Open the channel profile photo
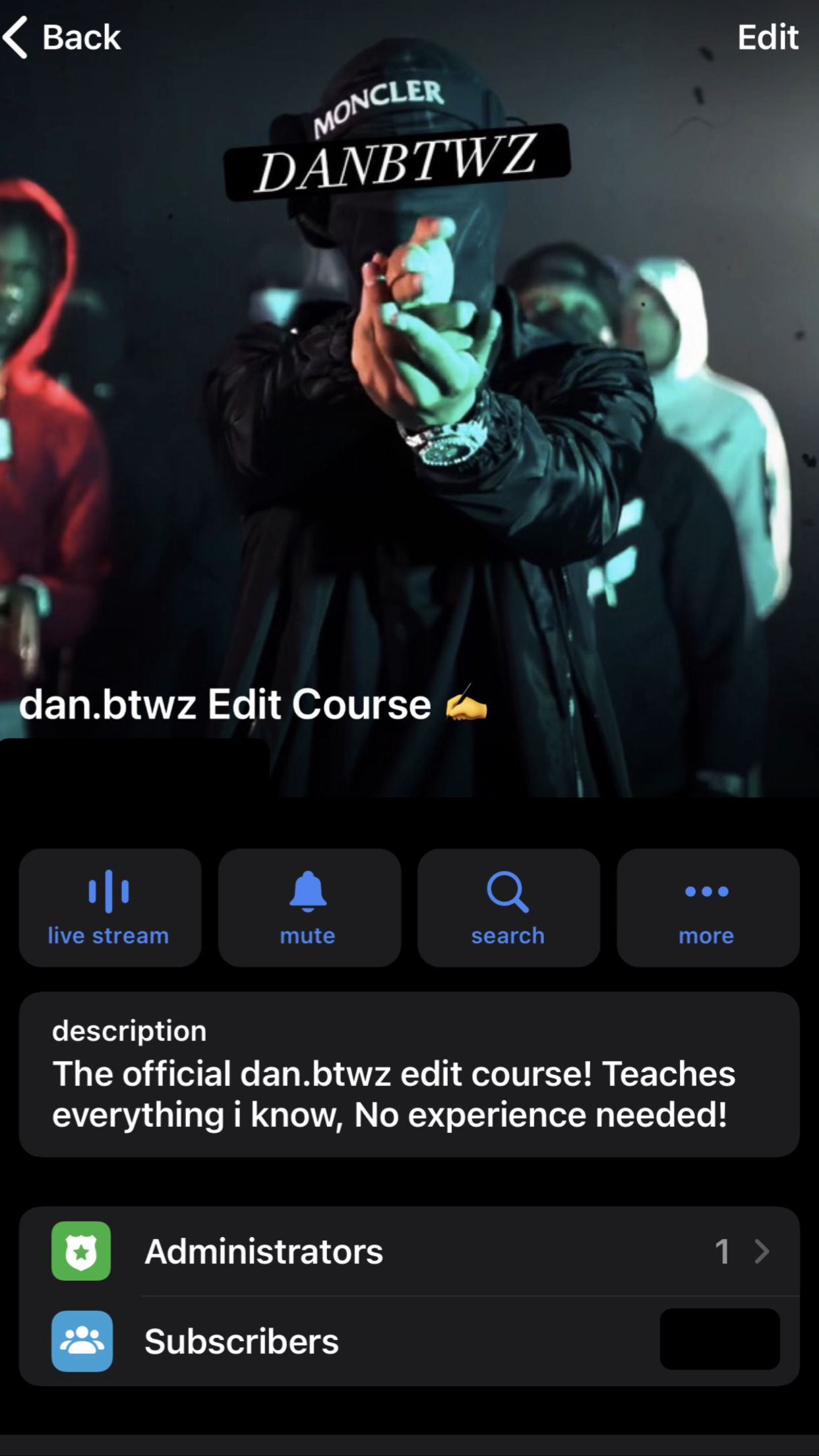819x1456 pixels. [x=409, y=396]
